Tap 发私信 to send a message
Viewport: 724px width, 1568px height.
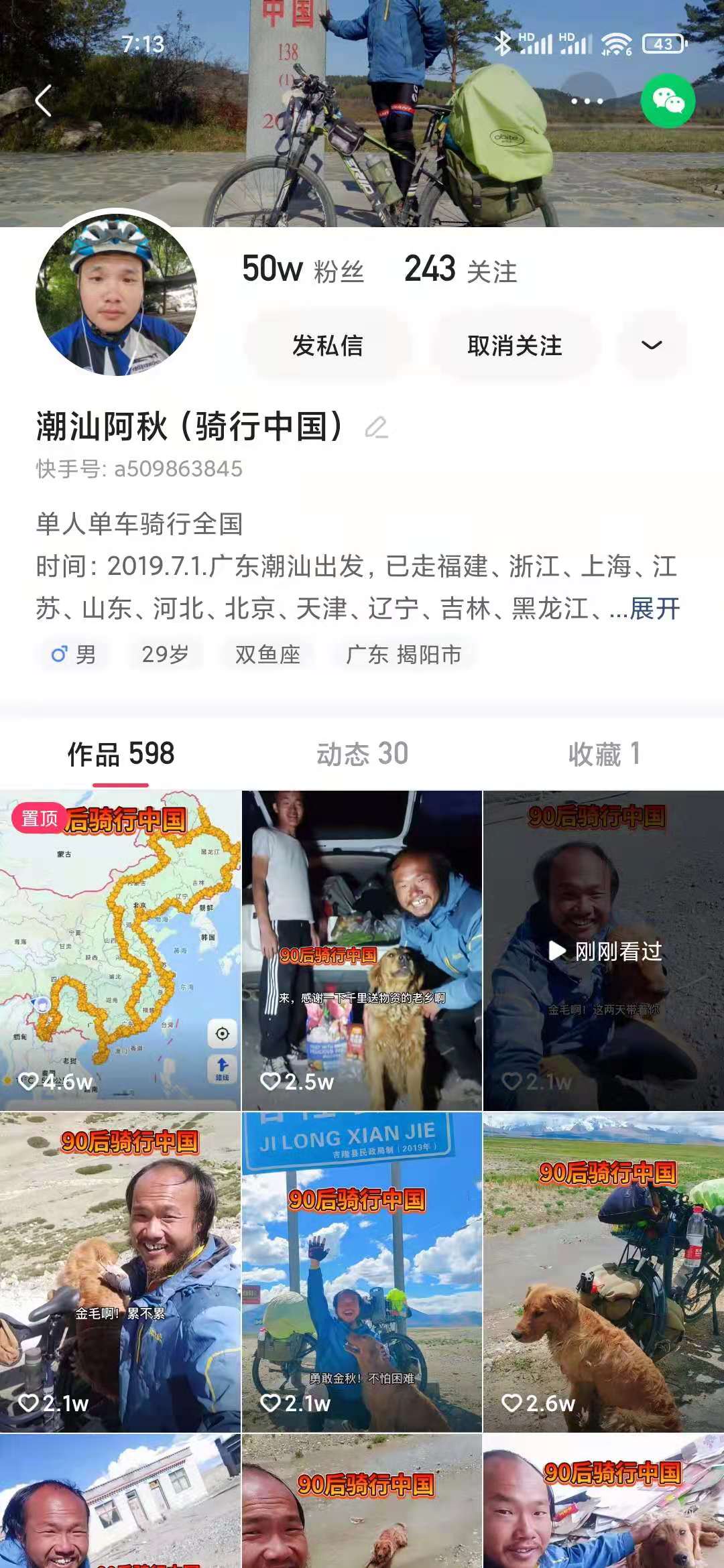coord(327,346)
